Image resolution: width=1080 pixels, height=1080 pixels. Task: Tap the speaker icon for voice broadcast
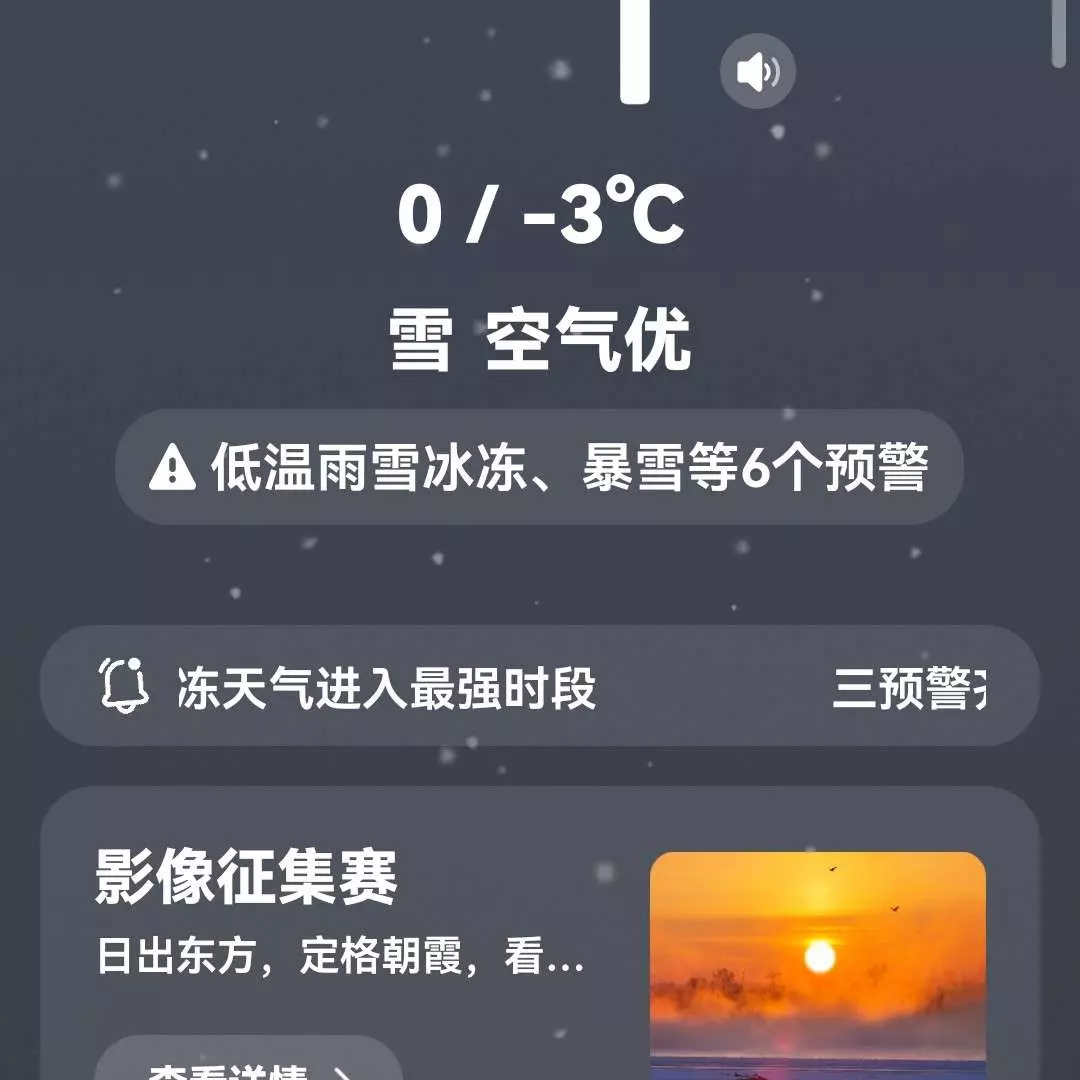pos(757,71)
